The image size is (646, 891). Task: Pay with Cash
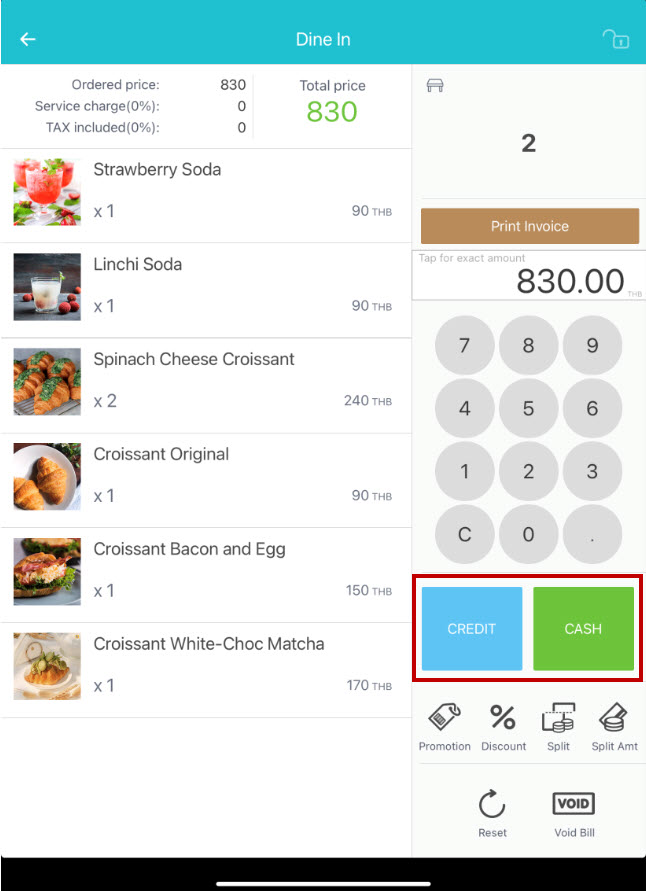pos(583,628)
